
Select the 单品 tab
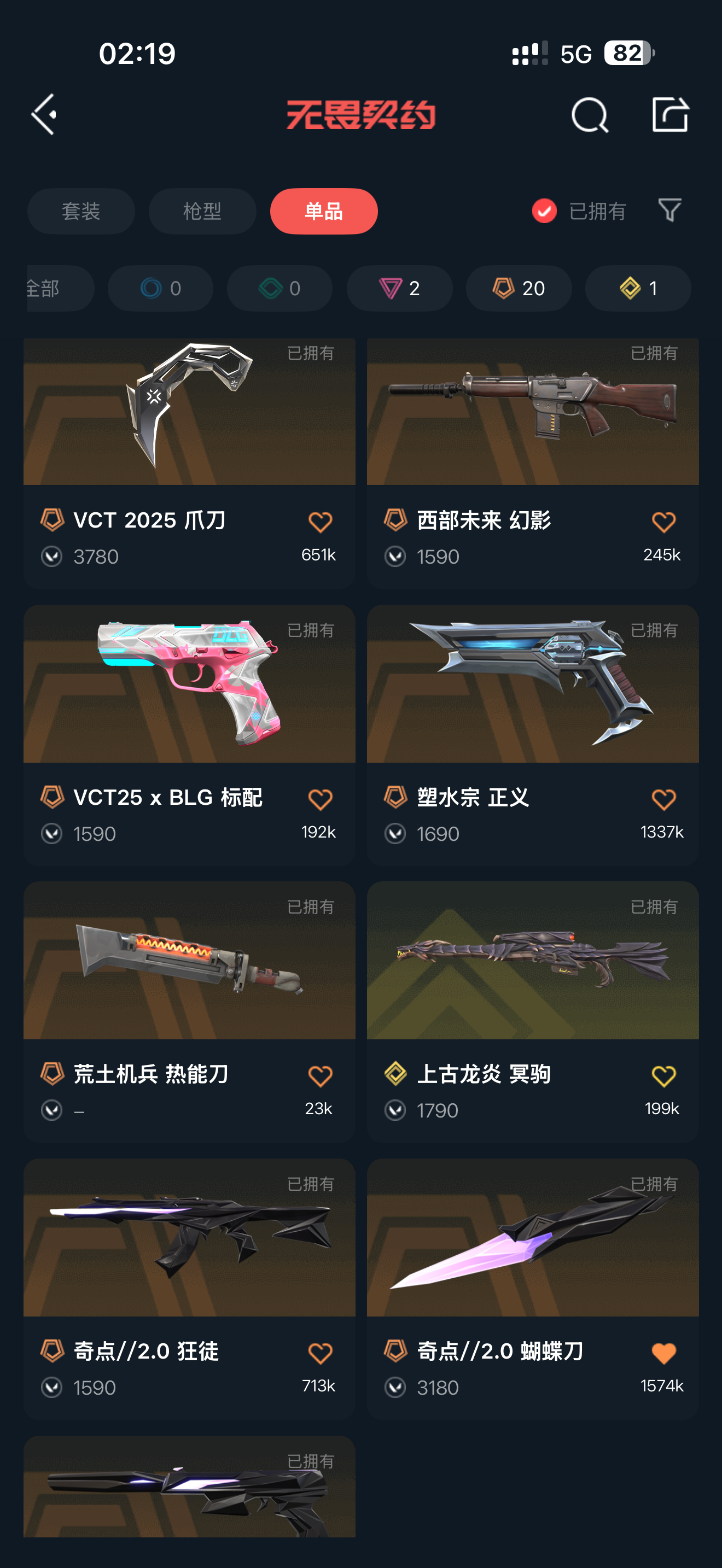tap(324, 211)
